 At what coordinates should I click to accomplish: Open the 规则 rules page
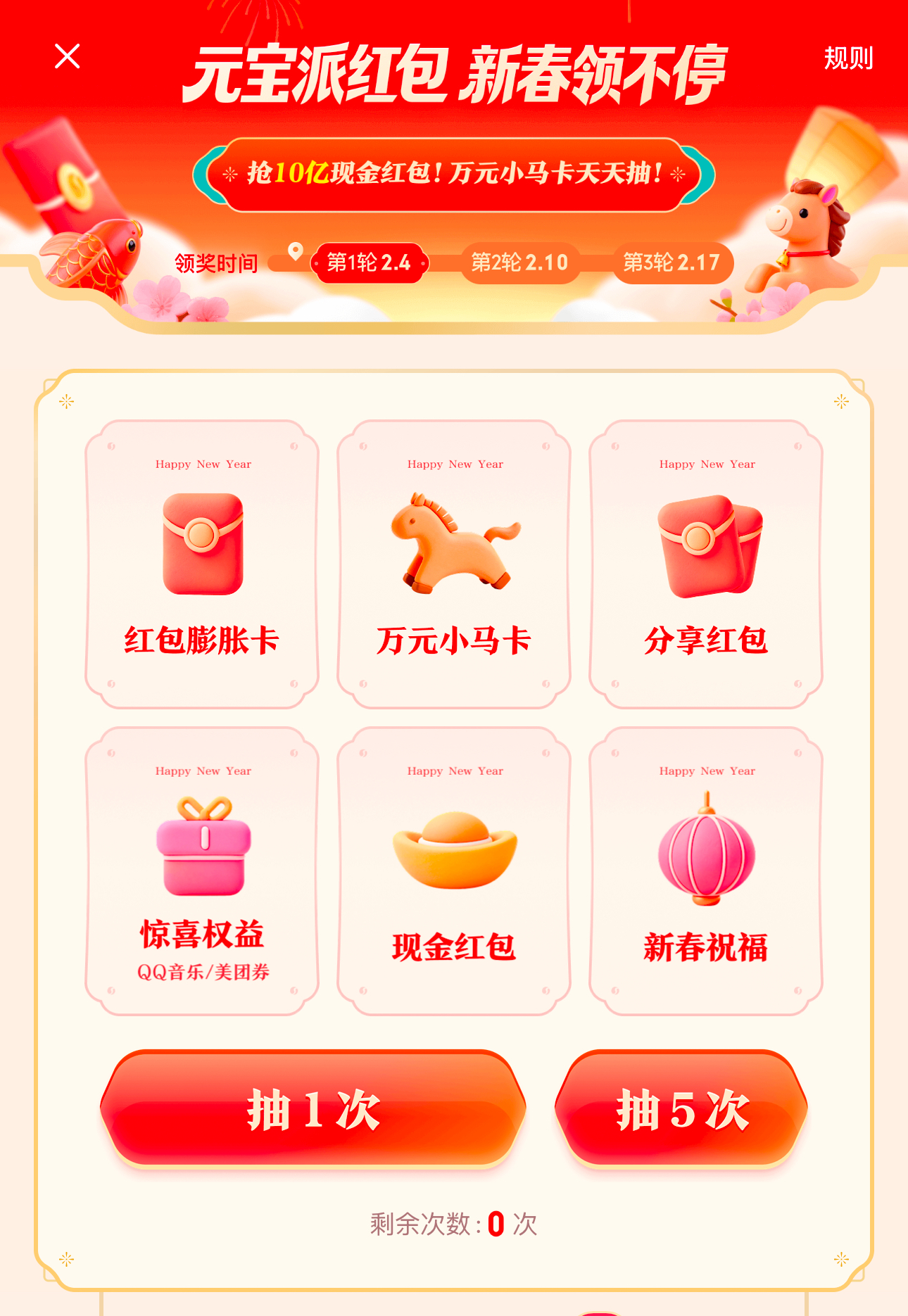848,58
